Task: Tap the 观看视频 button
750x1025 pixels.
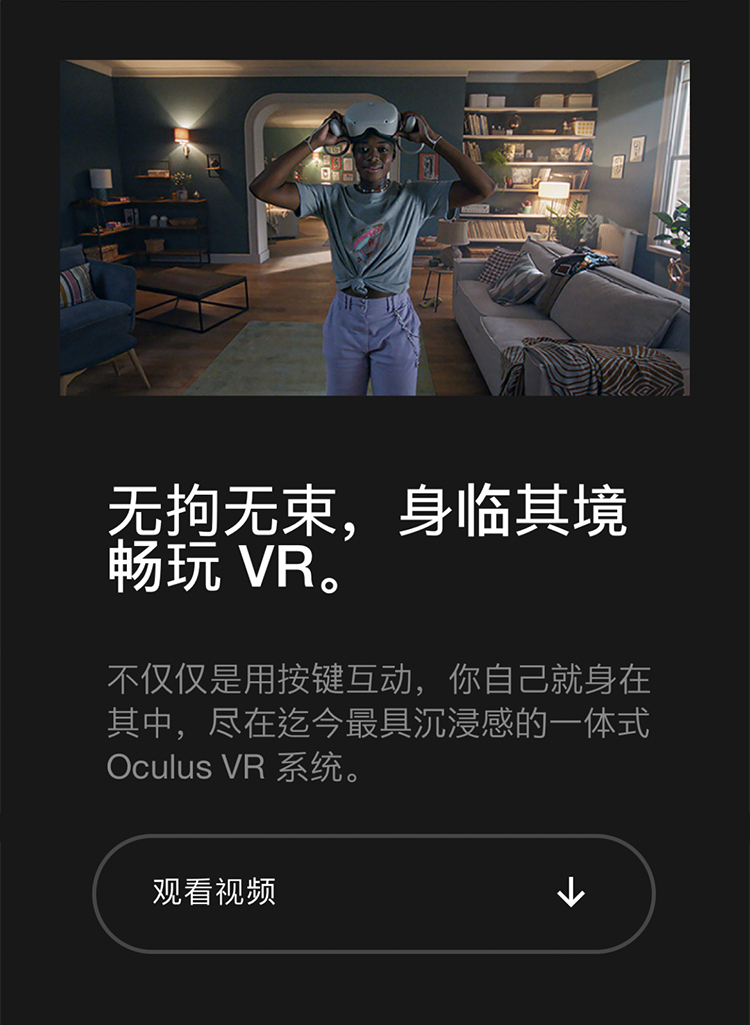Action: [373, 893]
